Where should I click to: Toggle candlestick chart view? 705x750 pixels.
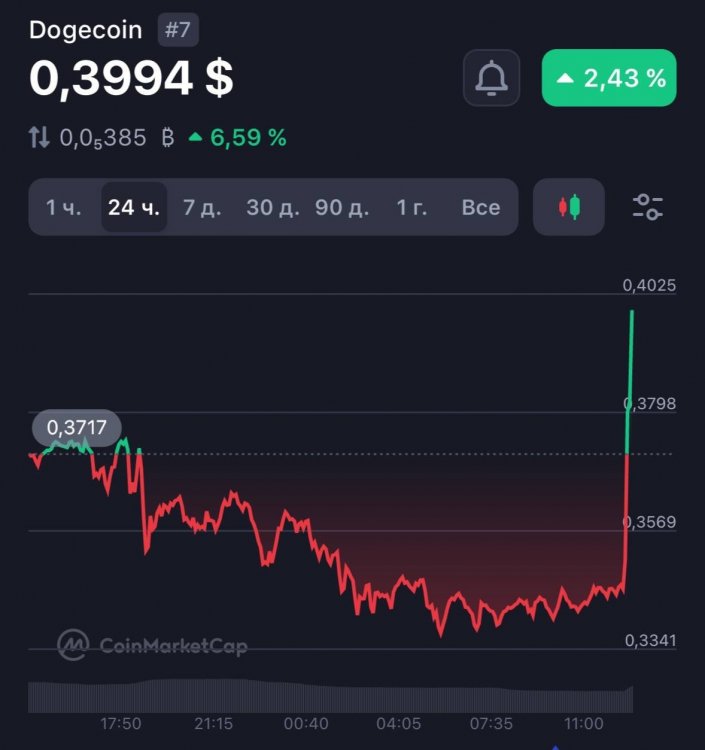(569, 207)
